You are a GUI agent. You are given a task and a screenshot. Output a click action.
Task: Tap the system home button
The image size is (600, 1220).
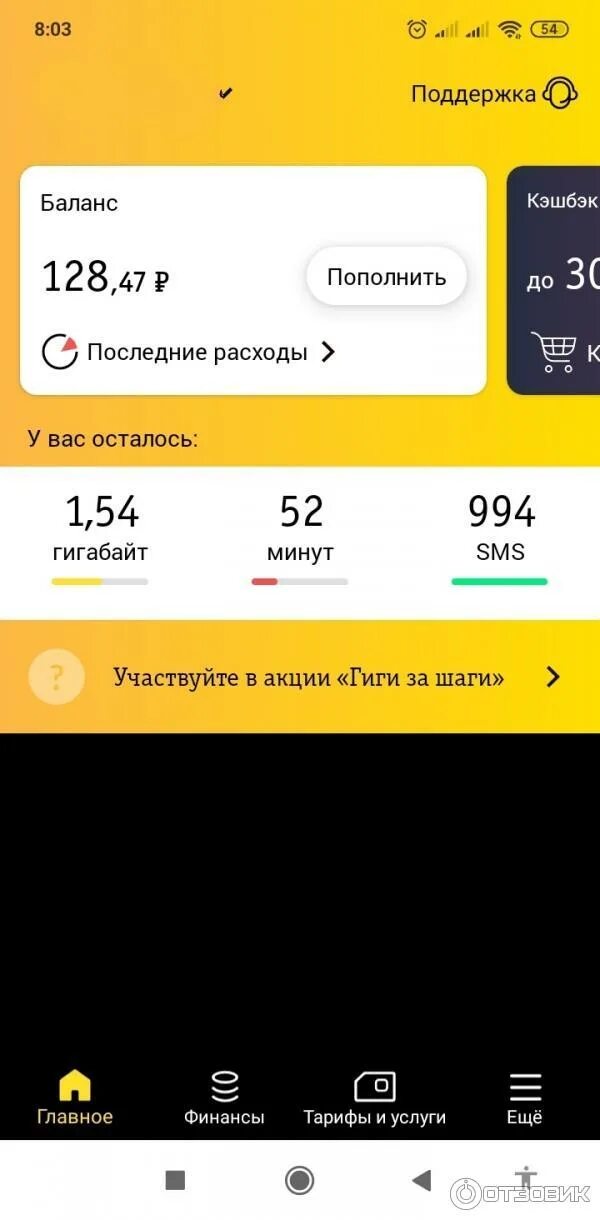tap(299, 1181)
